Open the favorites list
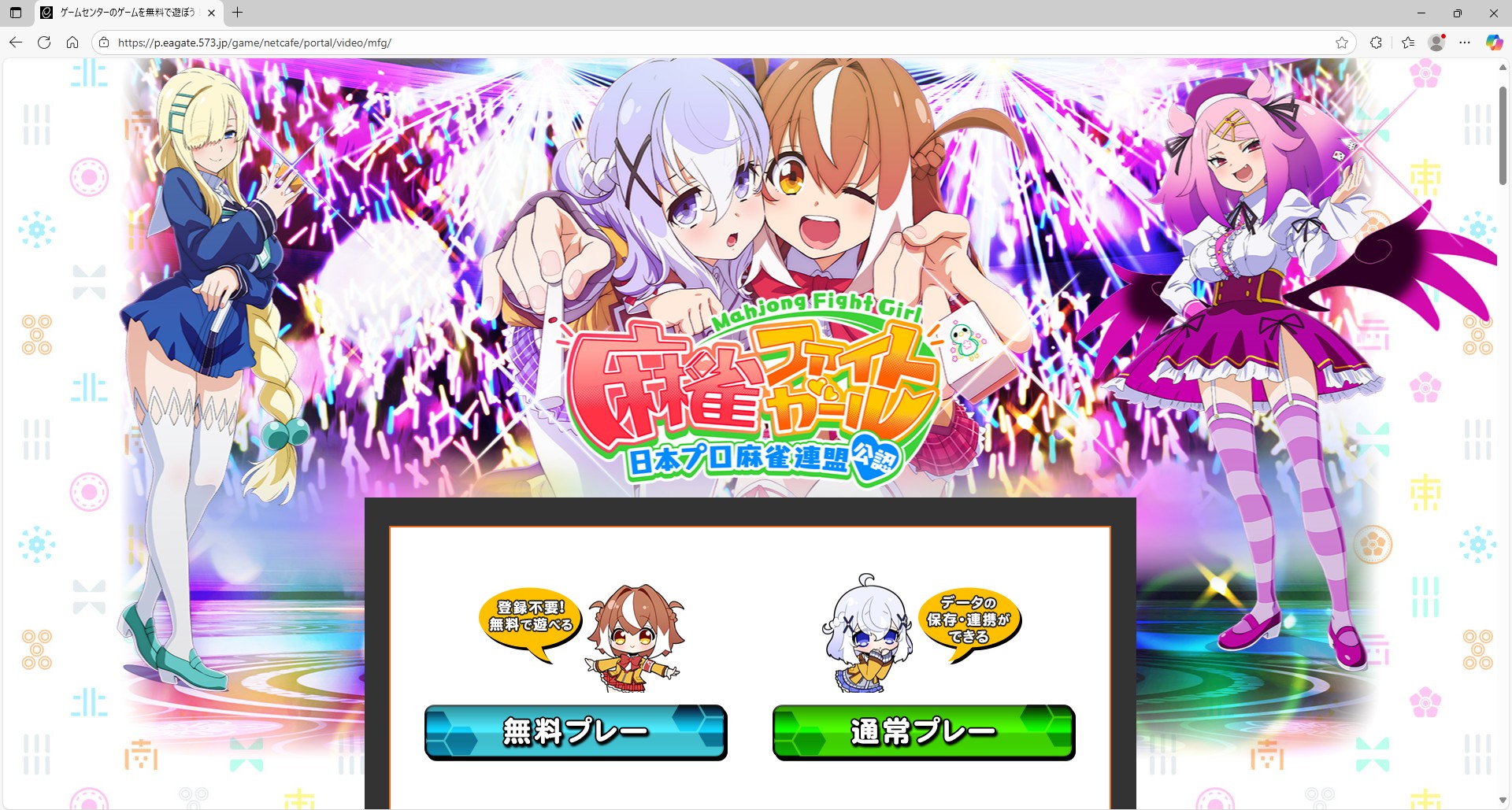1512x810 pixels. point(1408,43)
